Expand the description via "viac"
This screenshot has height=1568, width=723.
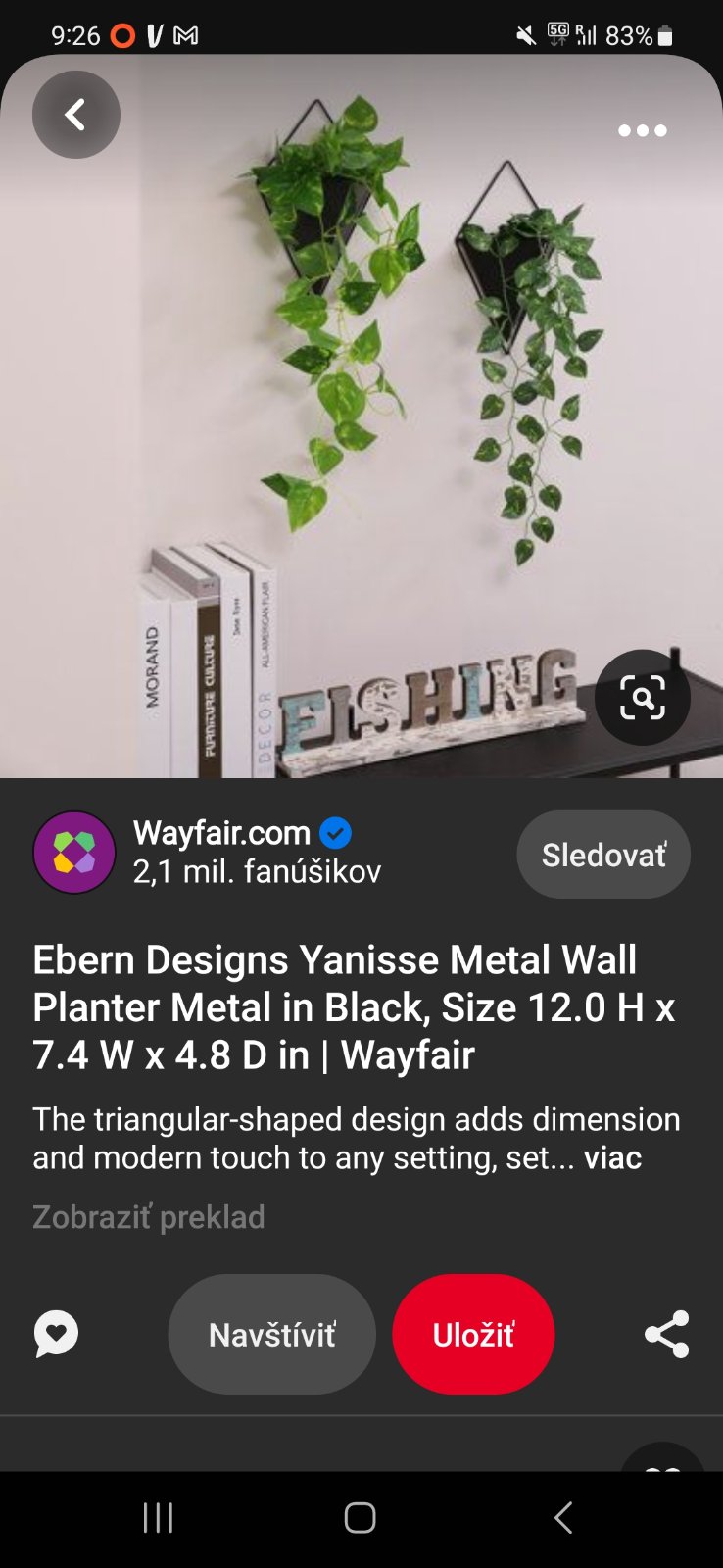pos(612,1157)
